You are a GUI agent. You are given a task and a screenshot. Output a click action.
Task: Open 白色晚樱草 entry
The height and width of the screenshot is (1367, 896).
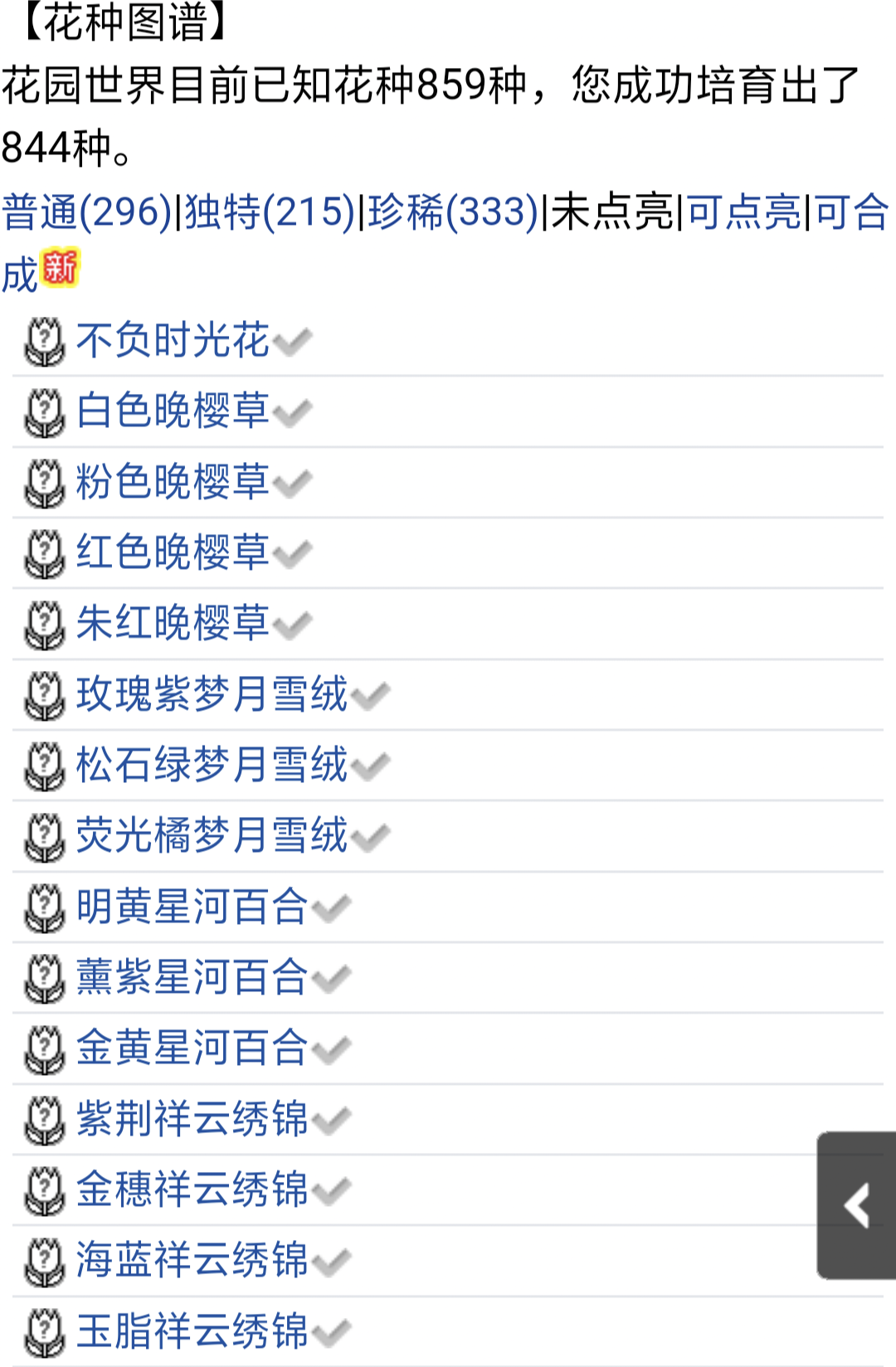[x=173, y=411]
